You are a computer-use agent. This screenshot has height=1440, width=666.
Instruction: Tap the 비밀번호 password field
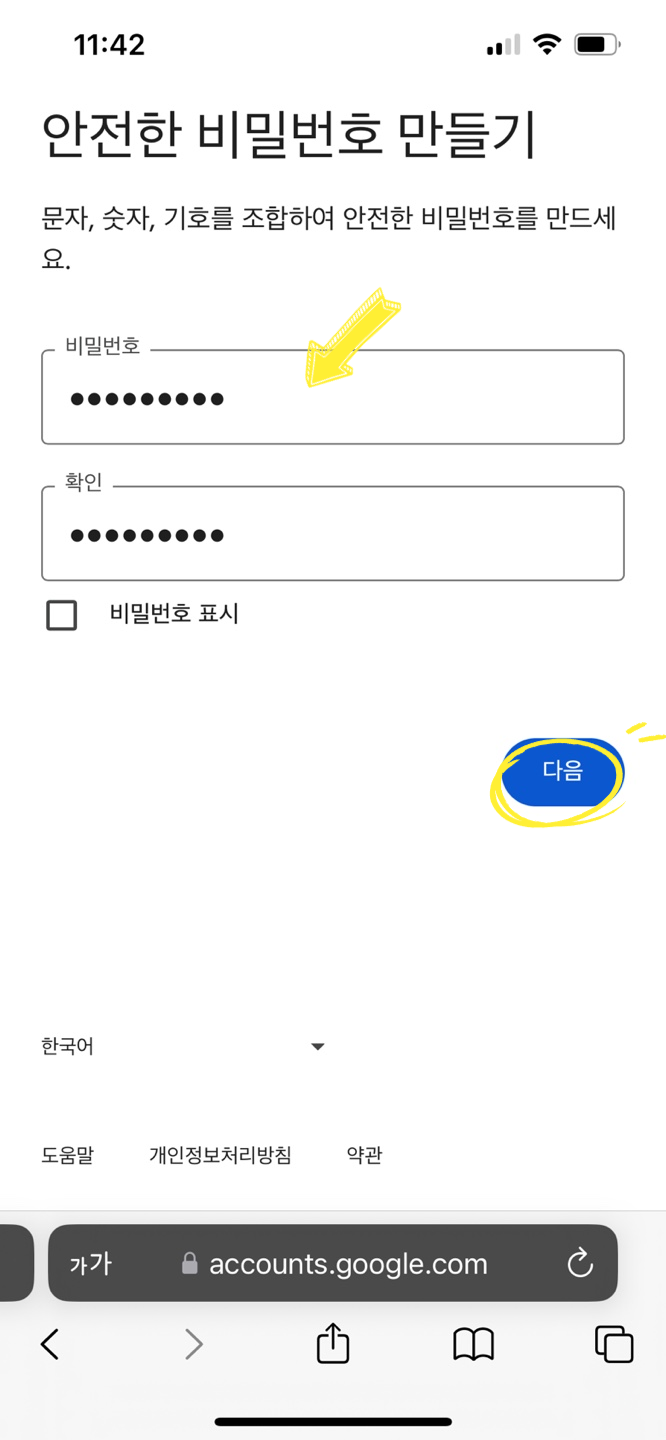(333, 397)
